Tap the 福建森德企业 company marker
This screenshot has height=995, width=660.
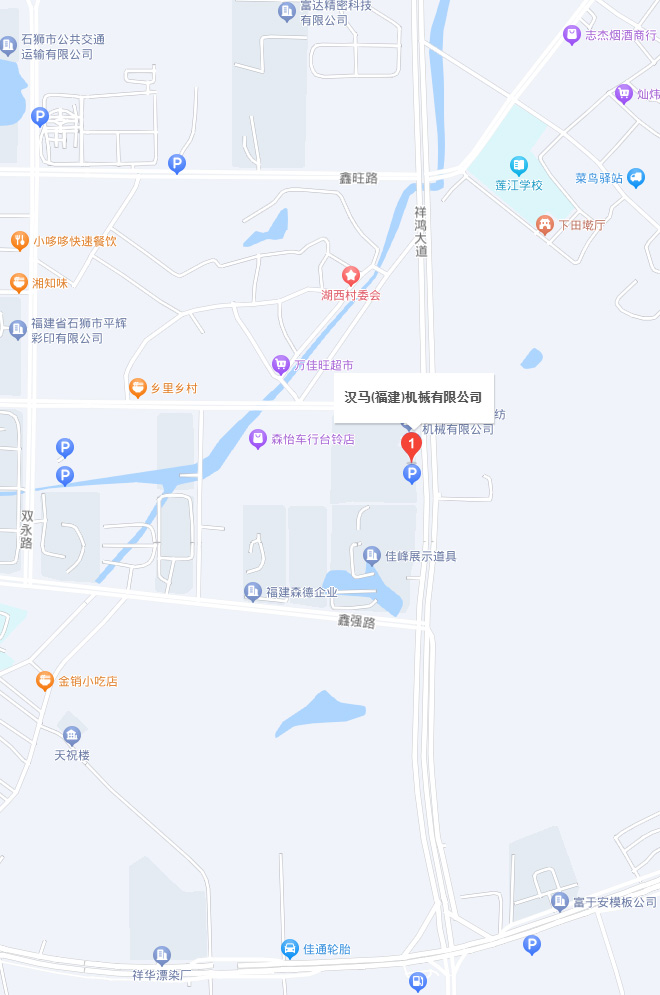pos(253,592)
